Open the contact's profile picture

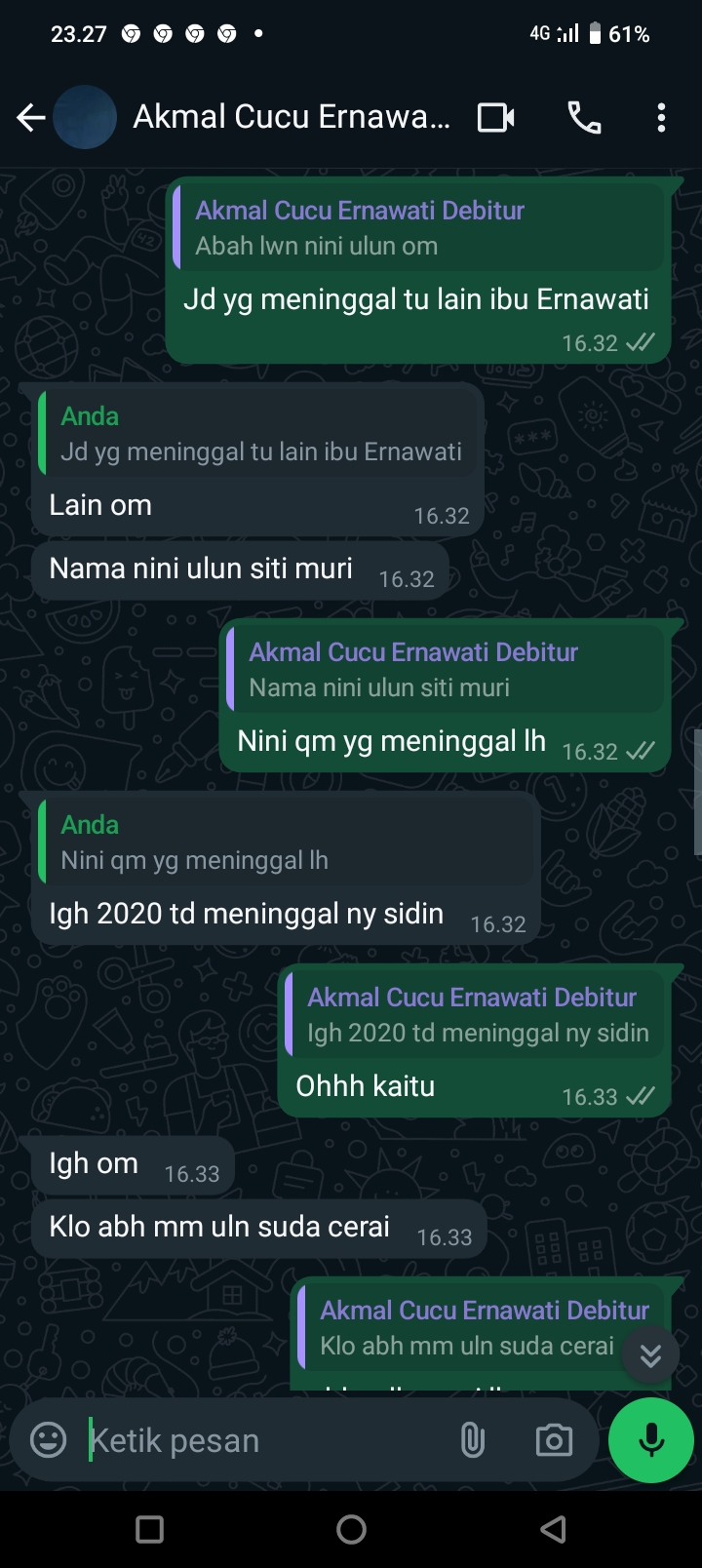(x=85, y=118)
